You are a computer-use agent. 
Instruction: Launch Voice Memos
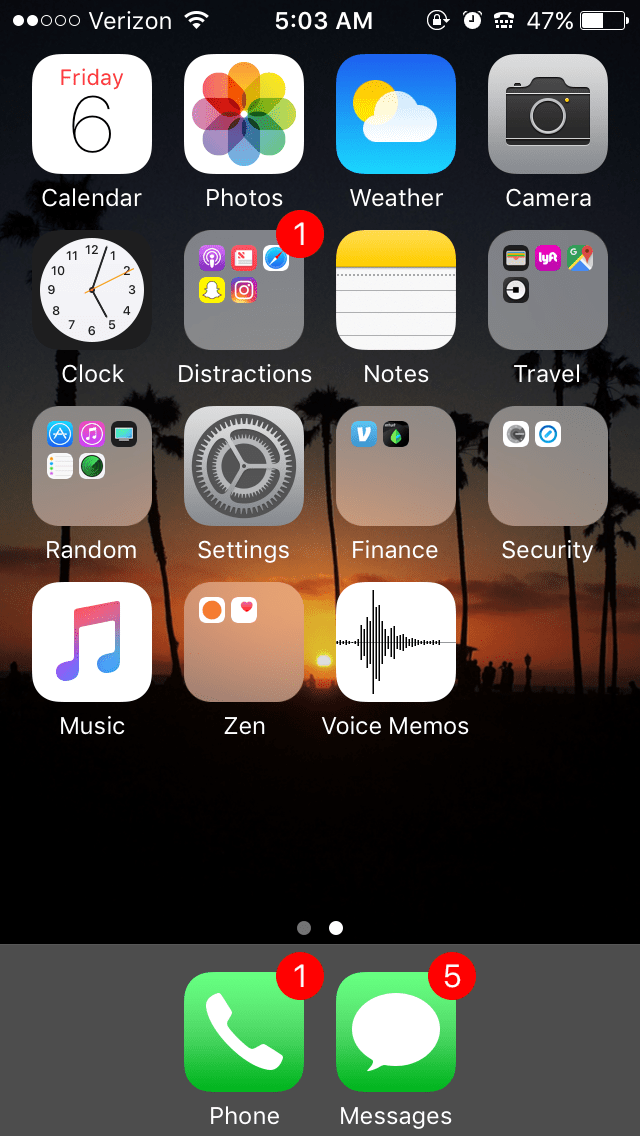396,642
